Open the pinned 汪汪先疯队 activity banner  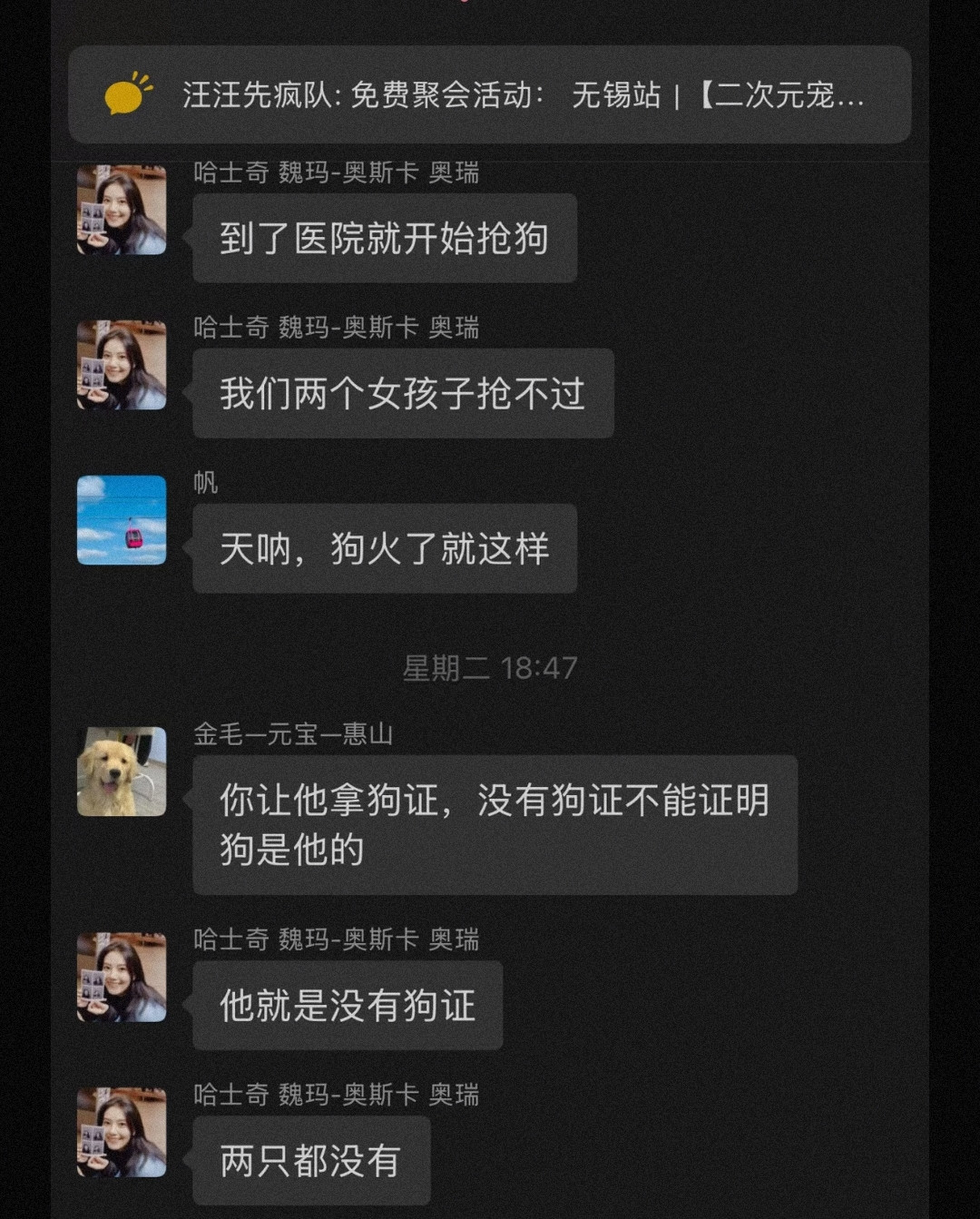[x=490, y=94]
